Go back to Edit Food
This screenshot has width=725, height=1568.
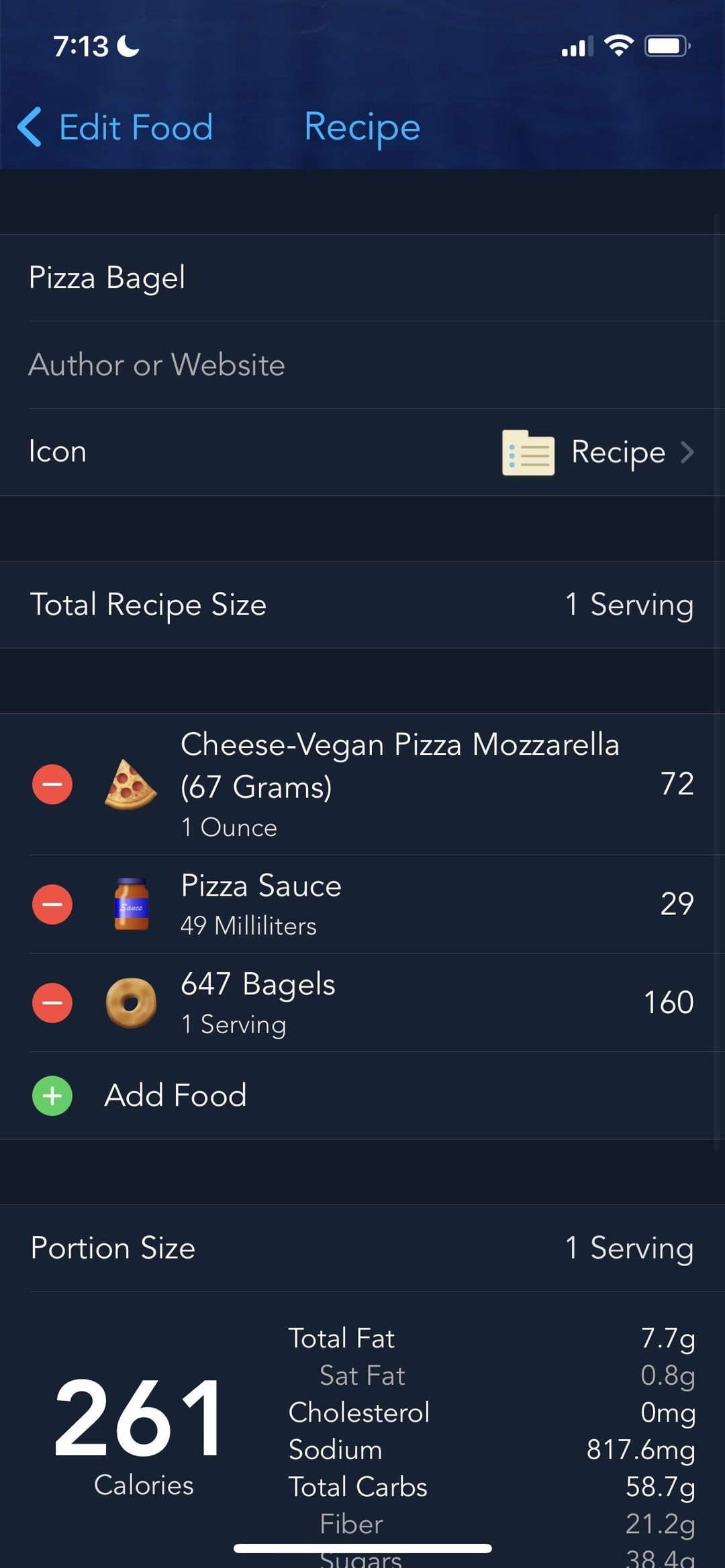115,127
